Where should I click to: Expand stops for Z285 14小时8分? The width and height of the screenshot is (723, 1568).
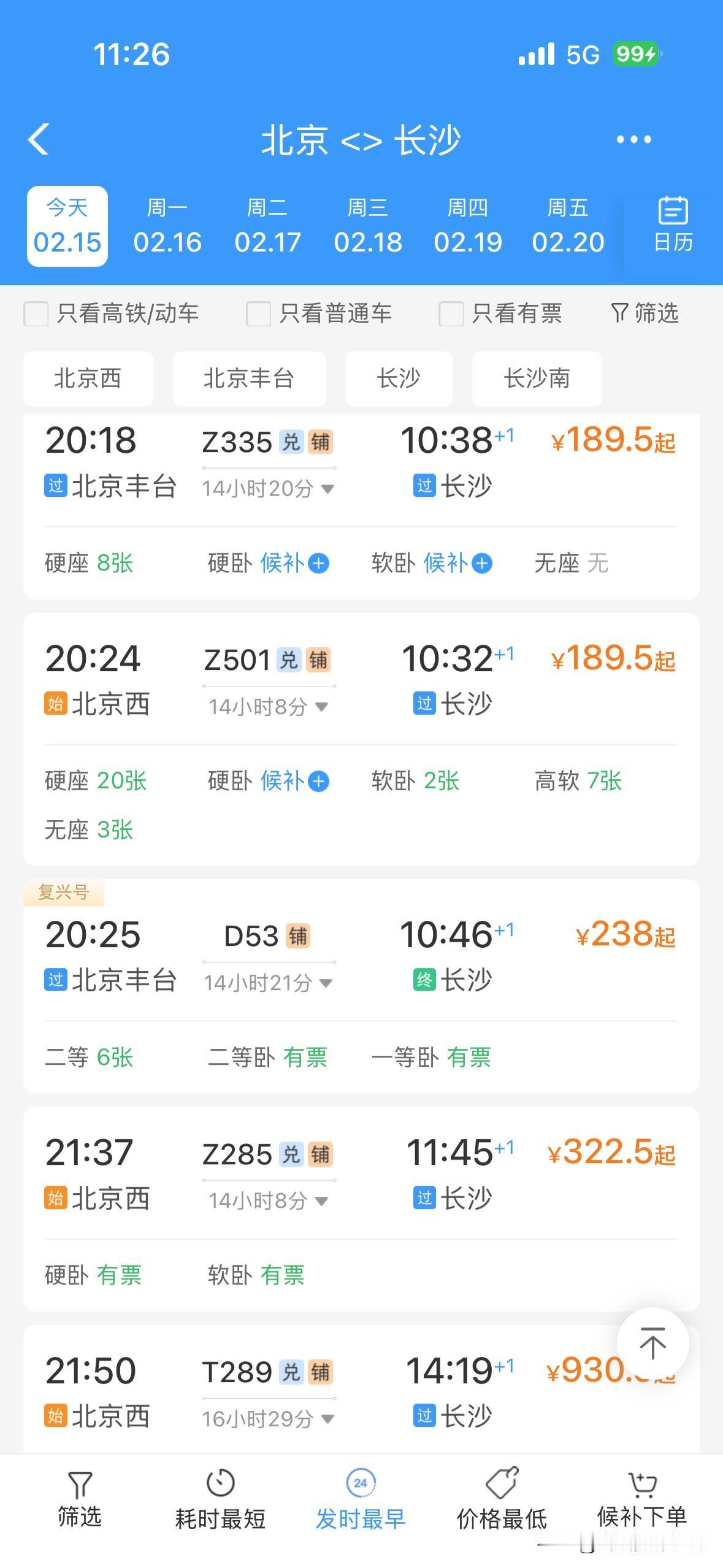(268, 1201)
